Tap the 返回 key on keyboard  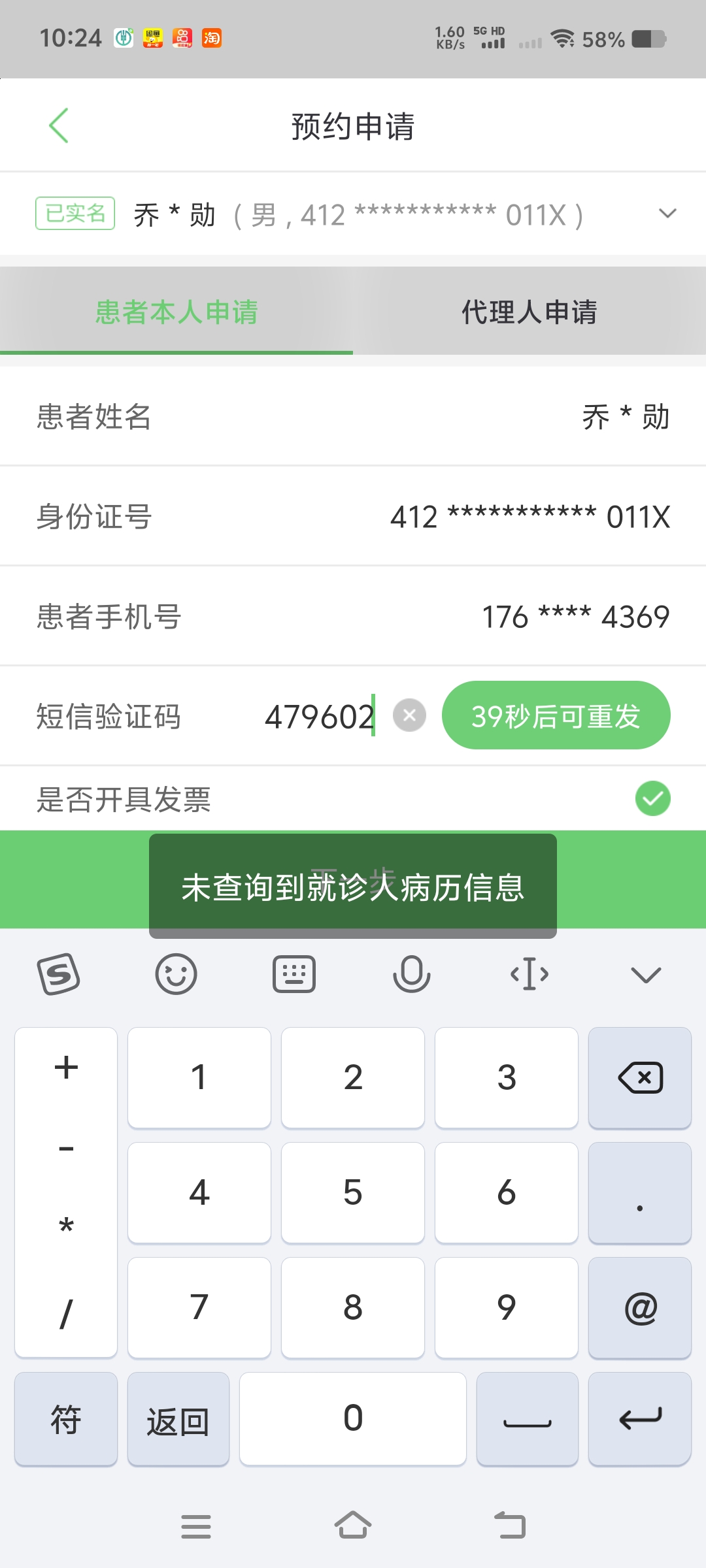tap(178, 1419)
